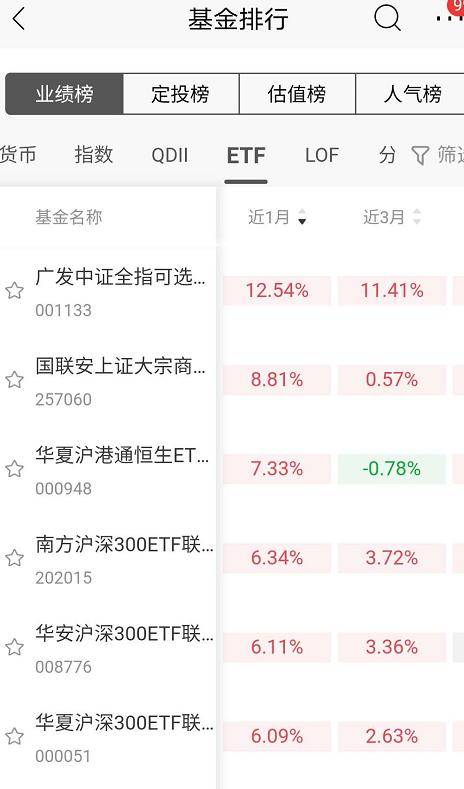The height and width of the screenshot is (789, 464).
Task: Select the LOF category tab
Action: (x=322, y=155)
